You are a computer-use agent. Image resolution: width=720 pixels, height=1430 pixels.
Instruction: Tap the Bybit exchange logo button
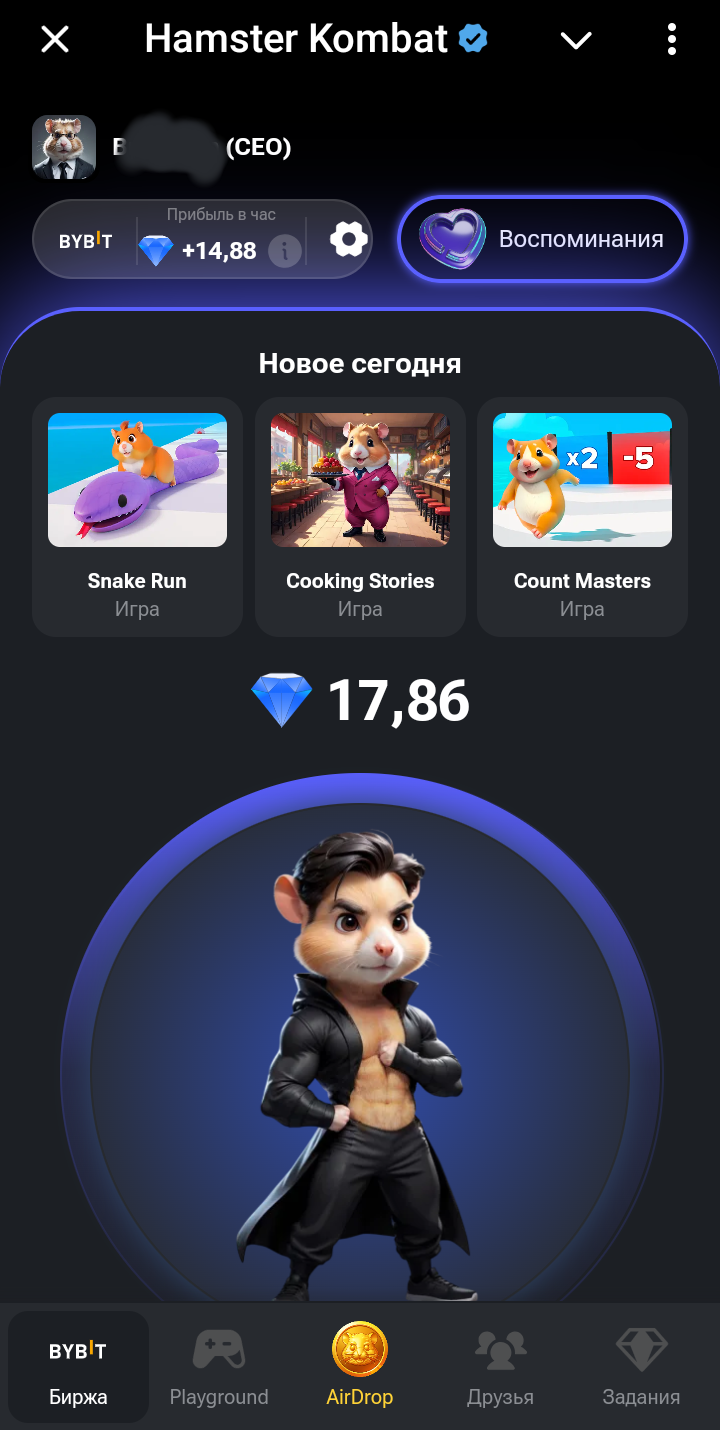pos(85,241)
